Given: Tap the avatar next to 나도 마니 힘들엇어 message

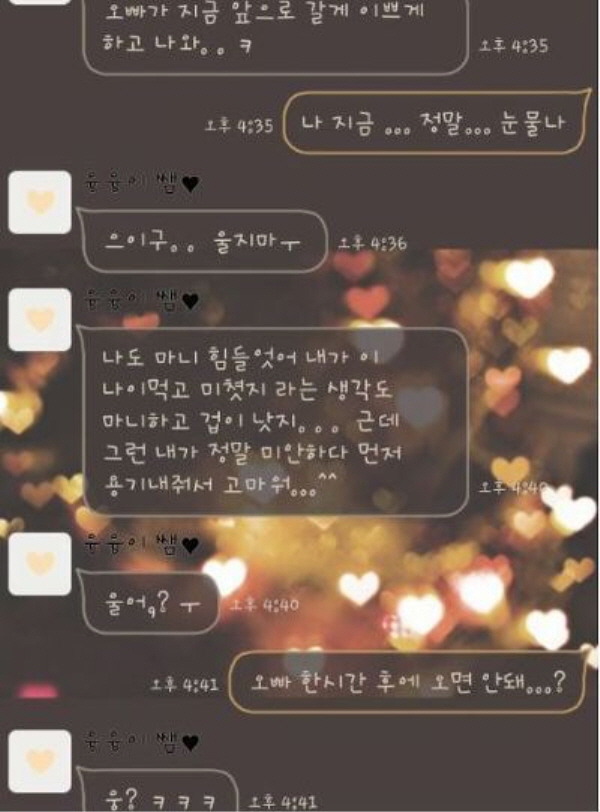Looking at the screenshot, I should click(x=40, y=319).
